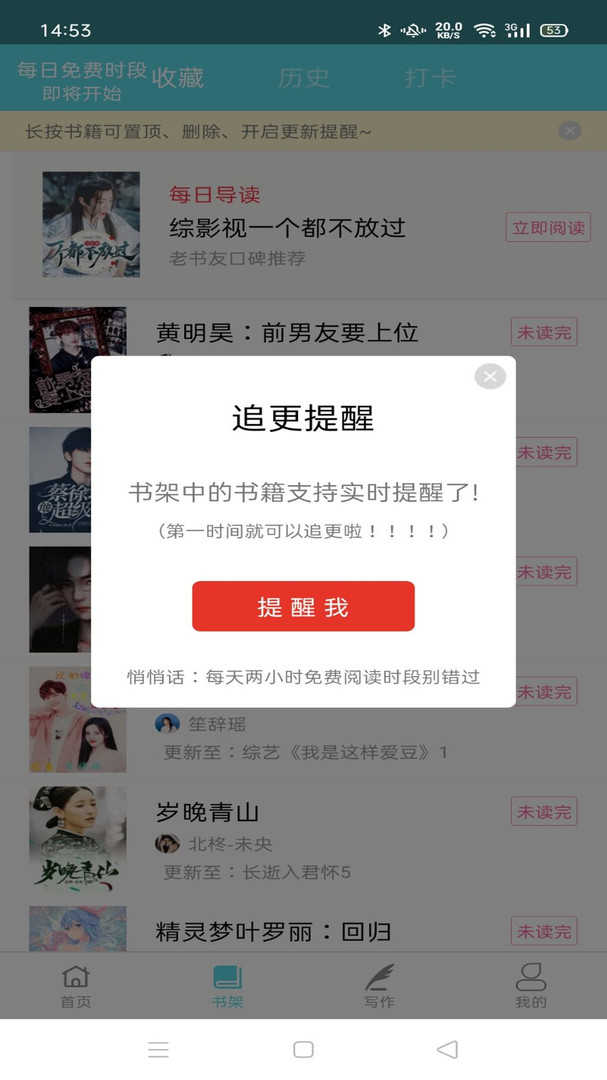Viewport: 607px width, 1080px height.
Task: Open the 每日免费时段 notice
Action: (81, 81)
